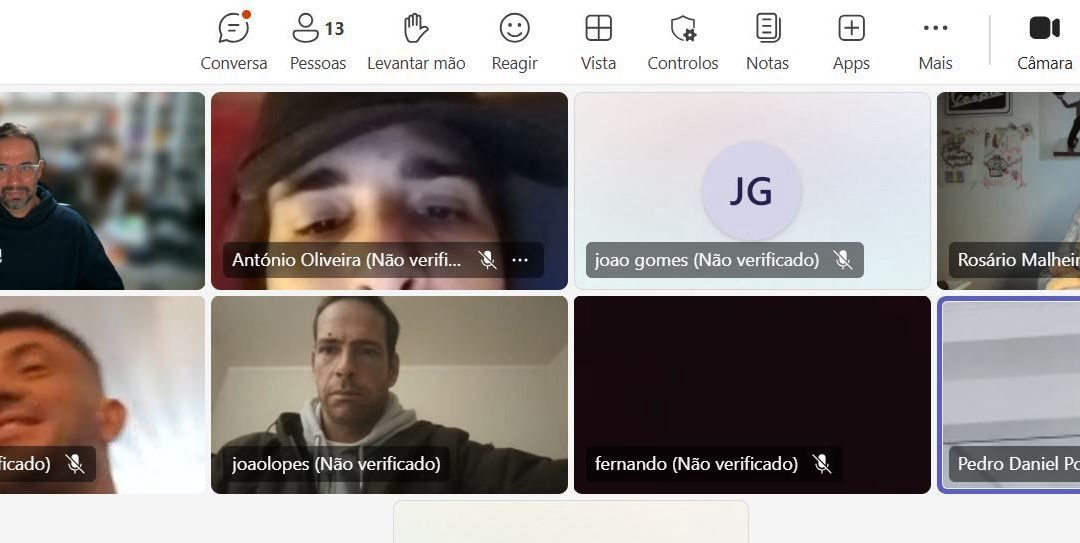Open the Conversa chat panel
The height and width of the screenshot is (543, 1080).
click(x=233, y=42)
